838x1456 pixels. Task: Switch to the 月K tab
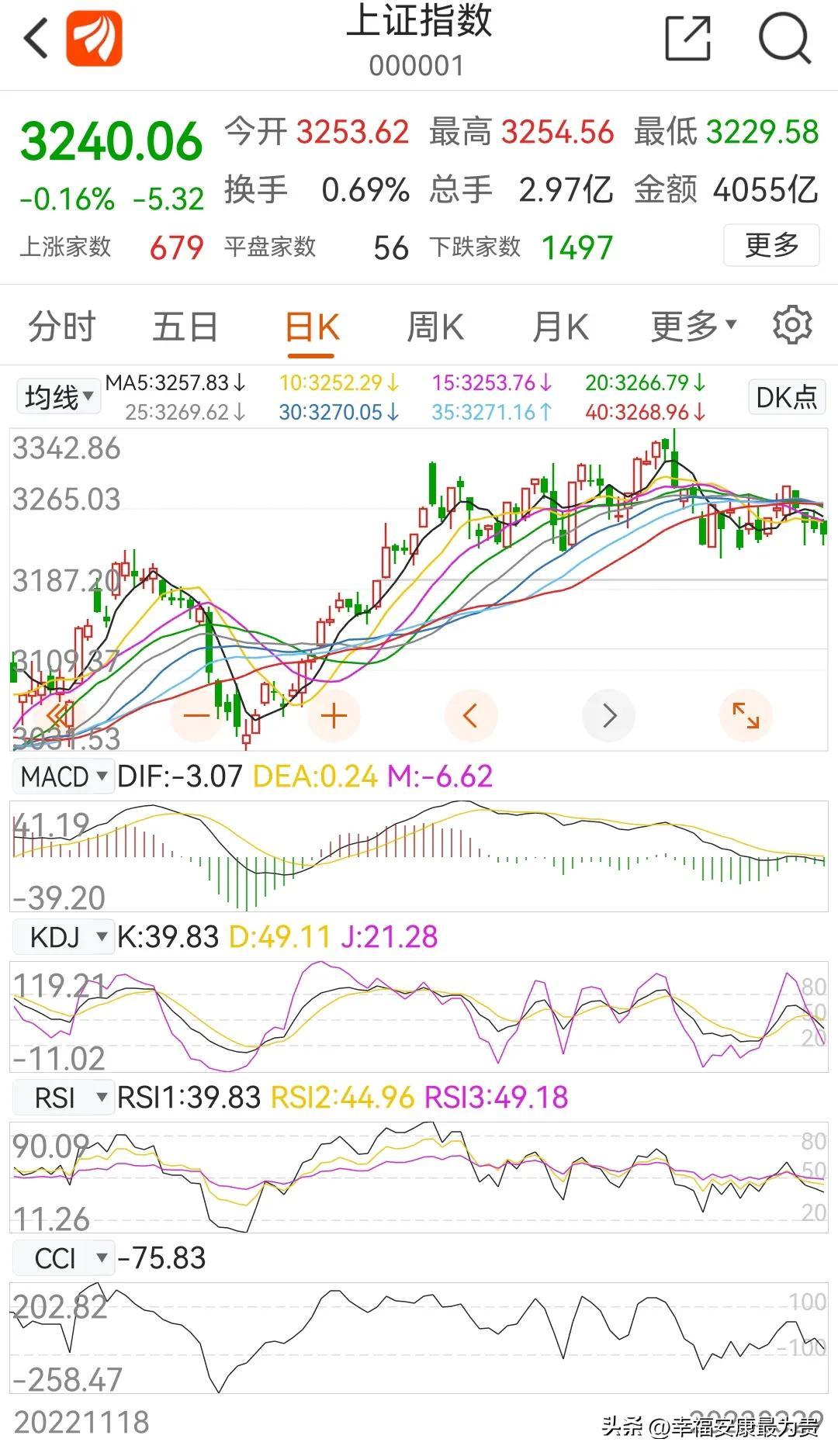tap(559, 327)
